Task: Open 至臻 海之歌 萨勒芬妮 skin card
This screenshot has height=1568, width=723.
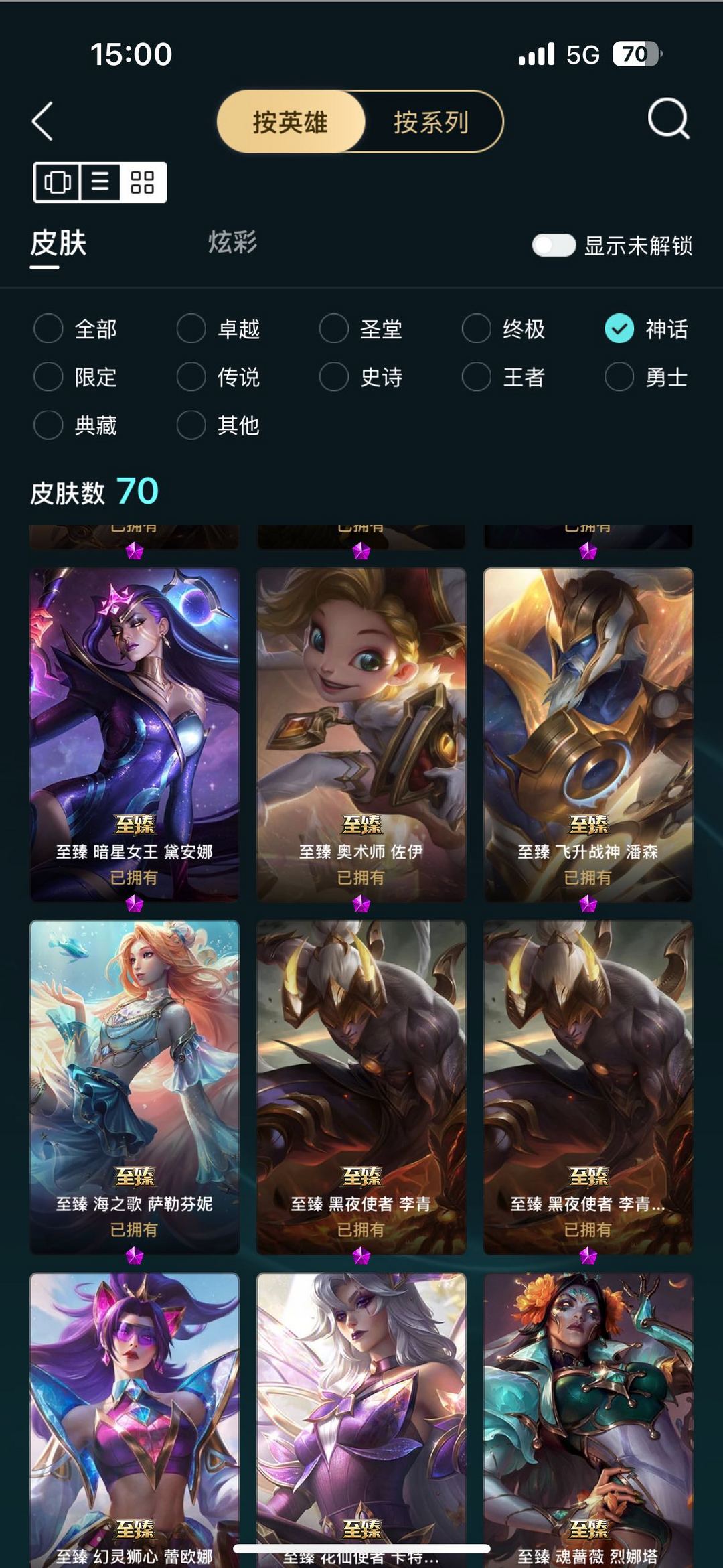Action: tap(135, 1086)
